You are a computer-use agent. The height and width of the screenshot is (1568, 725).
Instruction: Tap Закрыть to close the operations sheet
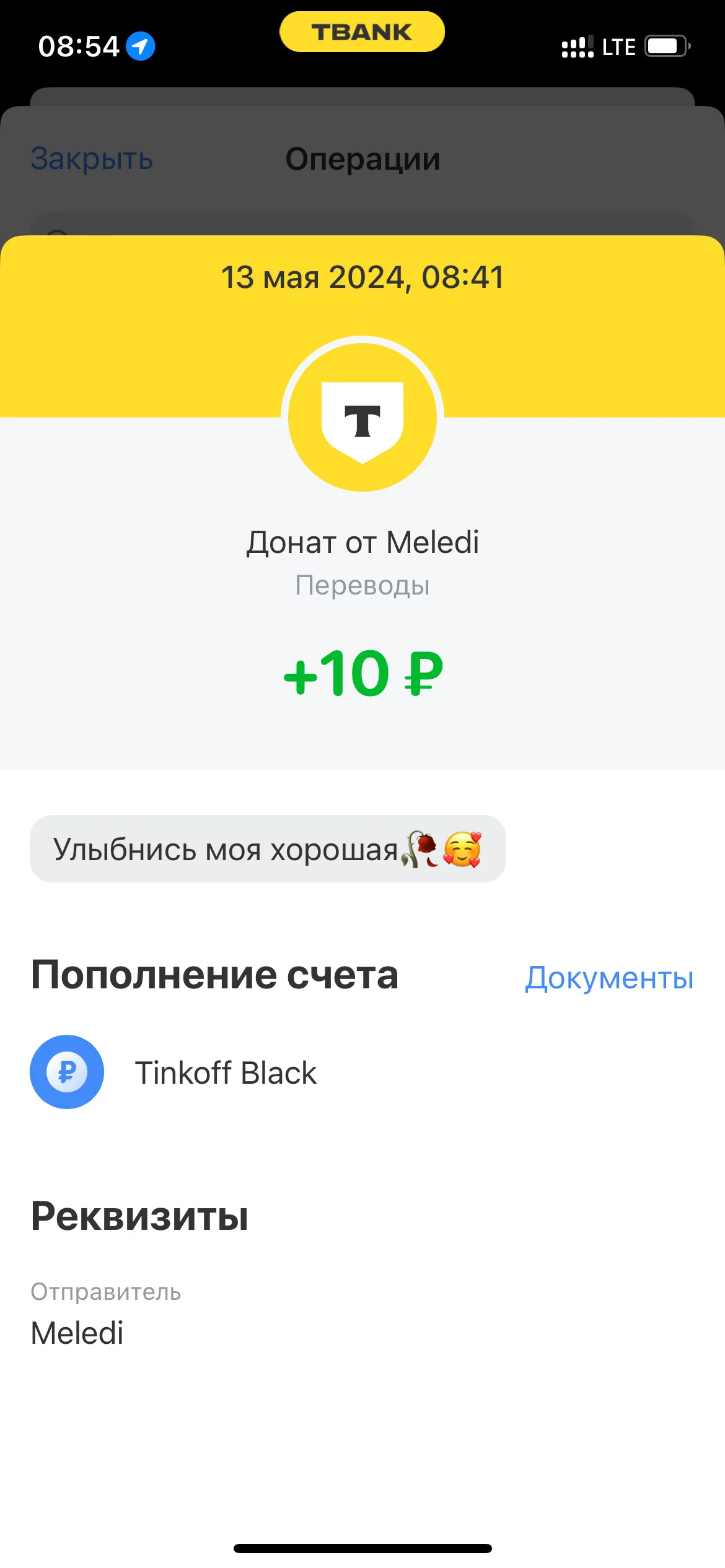coord(92,159)
